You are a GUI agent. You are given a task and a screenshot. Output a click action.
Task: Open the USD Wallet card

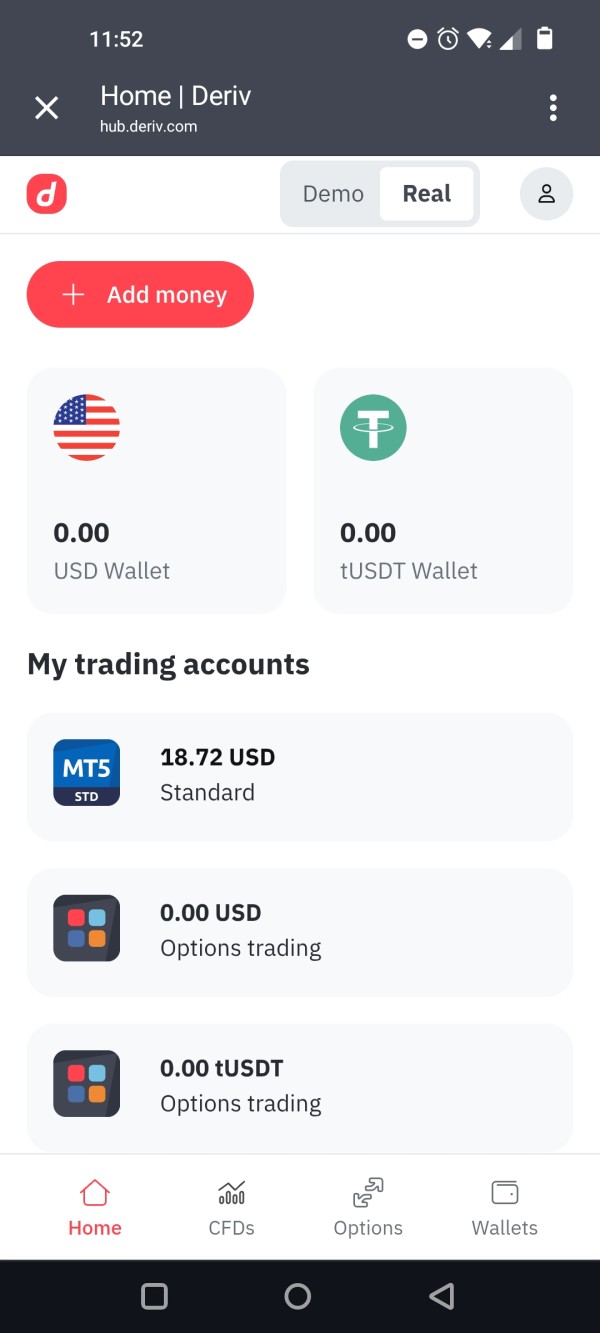coord(156,490)
